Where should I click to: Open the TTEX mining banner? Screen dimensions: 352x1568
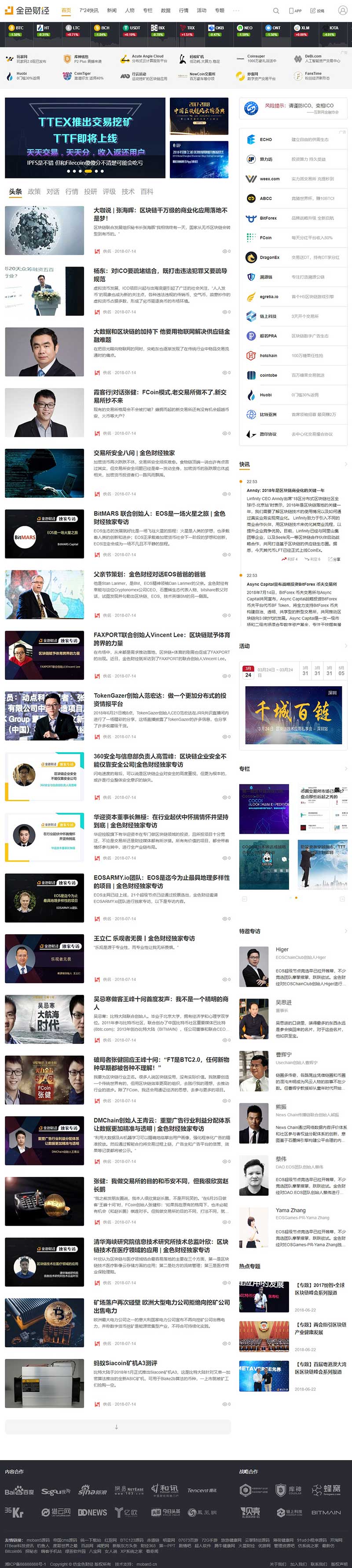pyautogui.click(x=84, y=137)
